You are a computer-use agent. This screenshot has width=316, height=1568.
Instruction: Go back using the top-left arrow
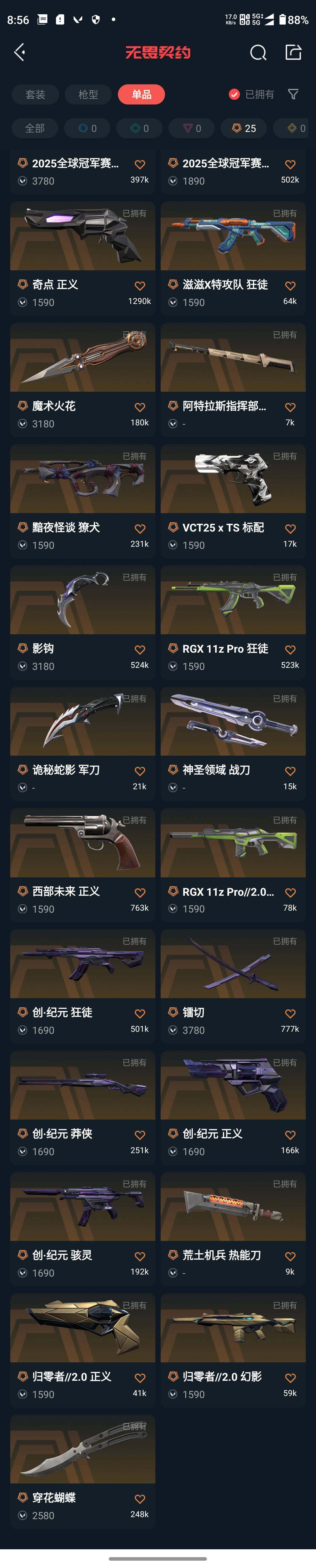coord(20,52)
